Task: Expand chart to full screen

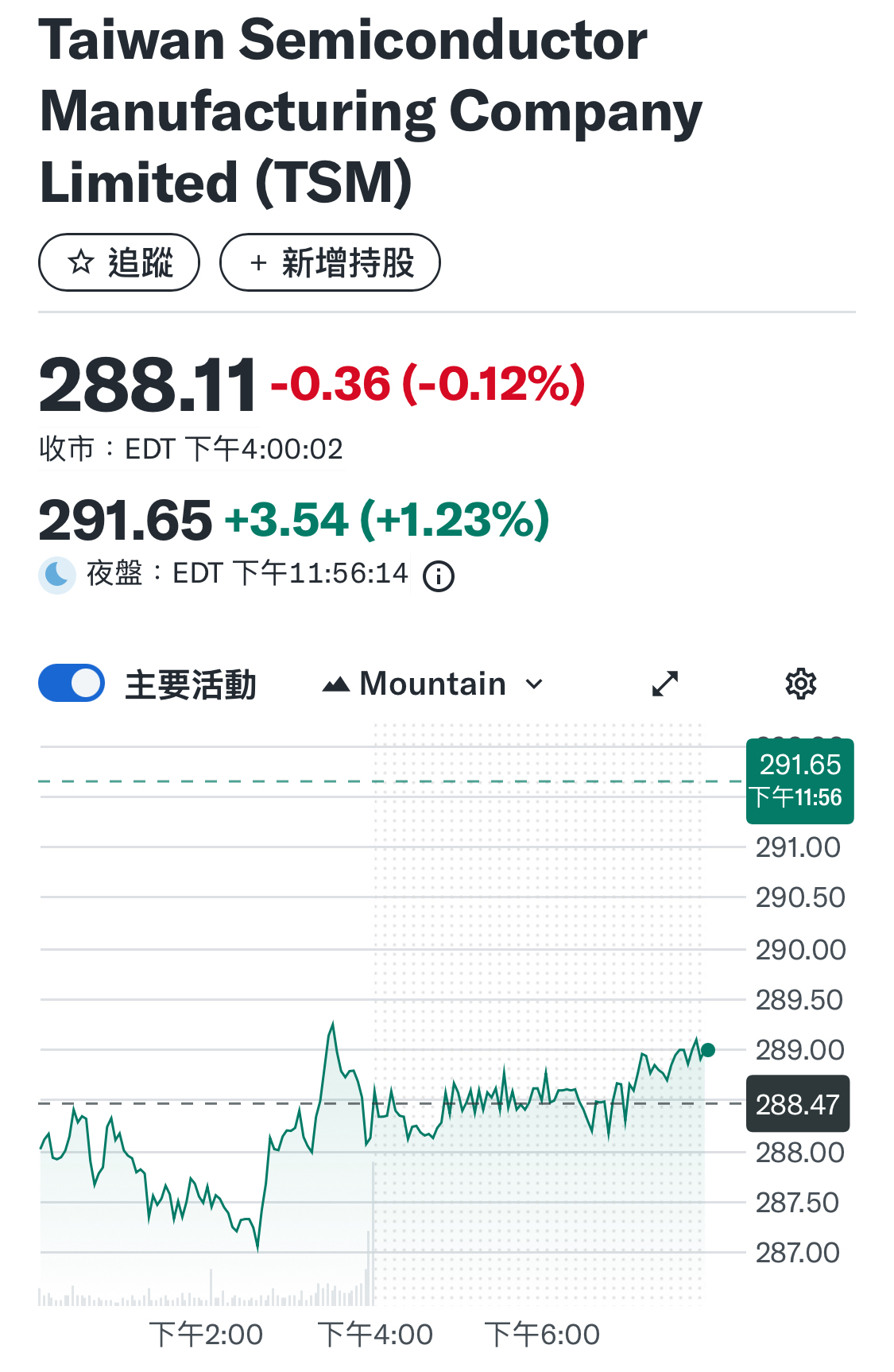Action: pyautogui.click(x=665, y=684)
